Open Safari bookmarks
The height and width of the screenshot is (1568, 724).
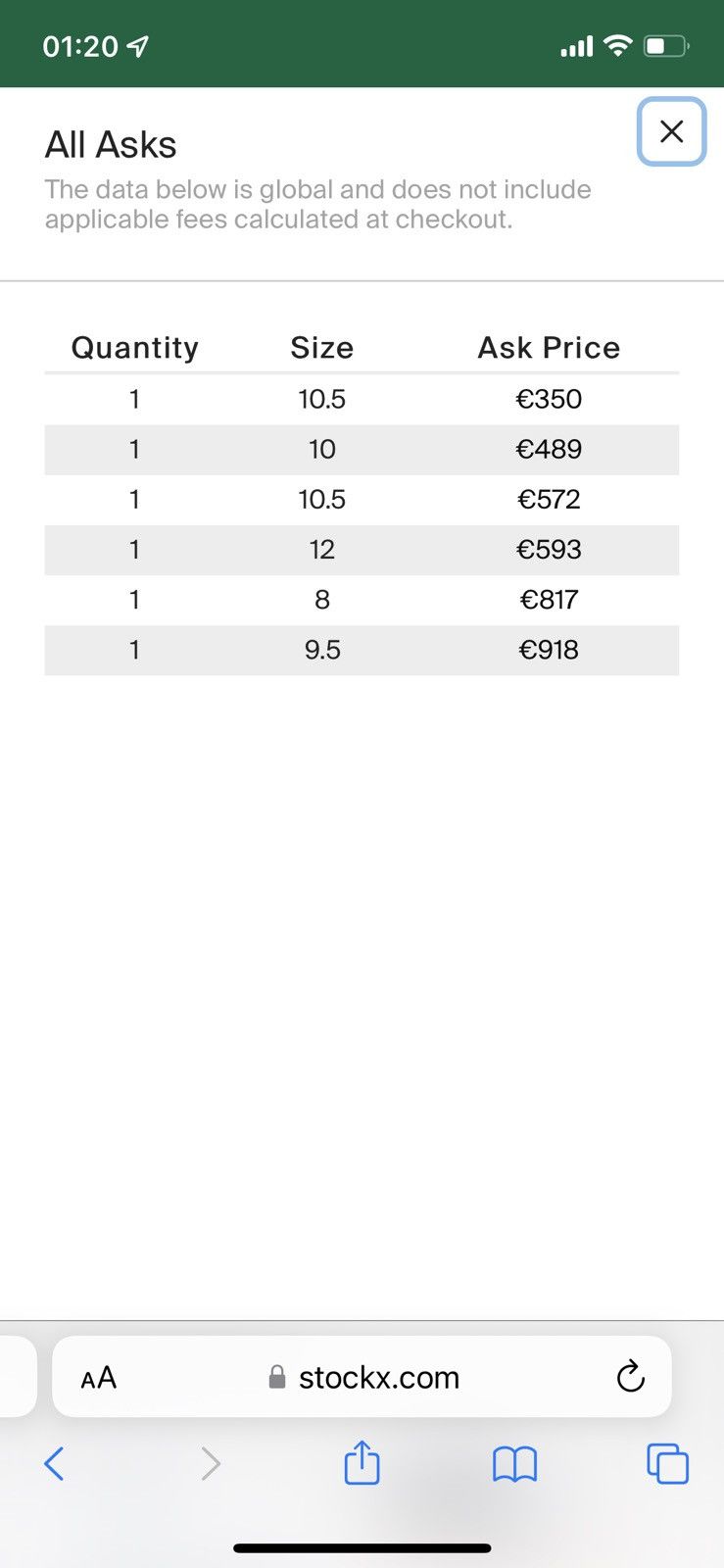514,1464
